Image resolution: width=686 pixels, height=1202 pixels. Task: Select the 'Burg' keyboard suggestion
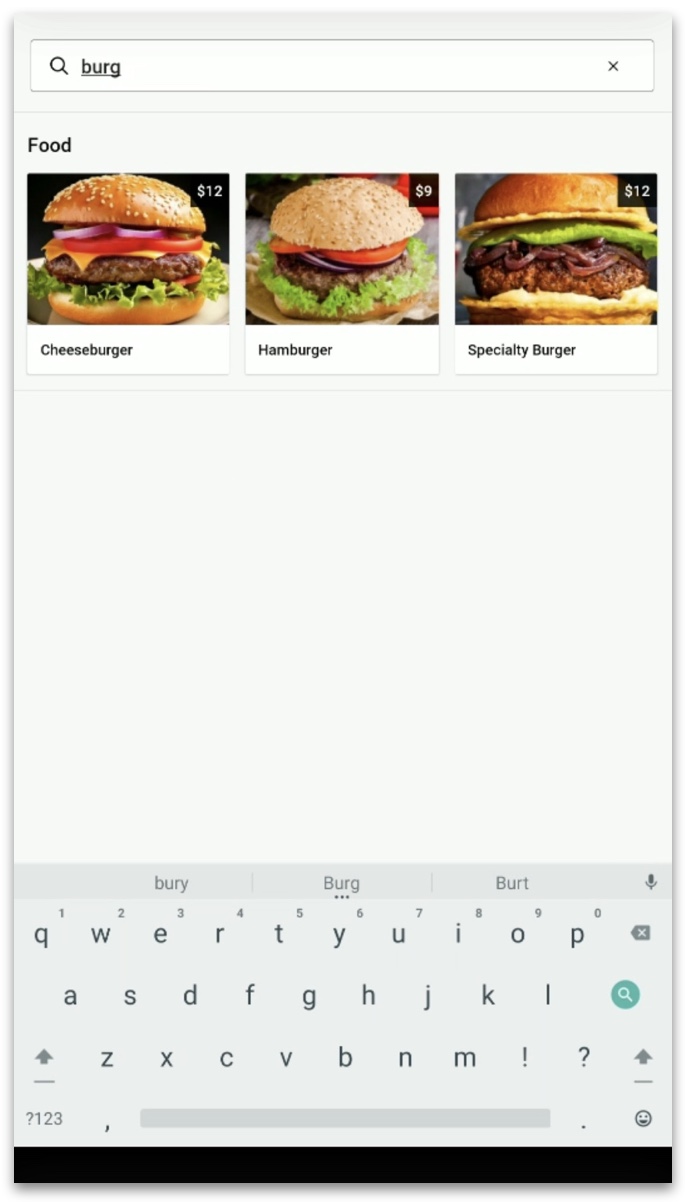pos(341,883)
